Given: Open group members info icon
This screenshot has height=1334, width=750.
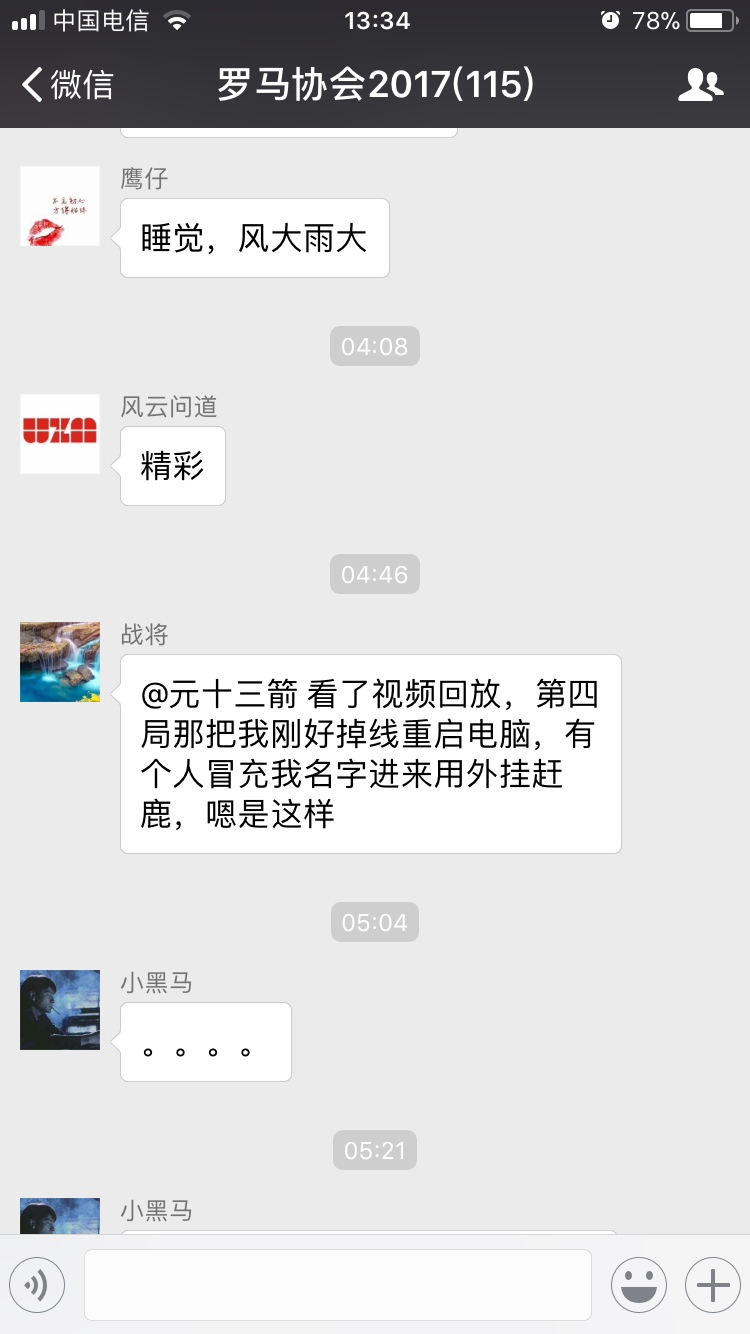Looking at the screenshot, I should tap(700, 85).
